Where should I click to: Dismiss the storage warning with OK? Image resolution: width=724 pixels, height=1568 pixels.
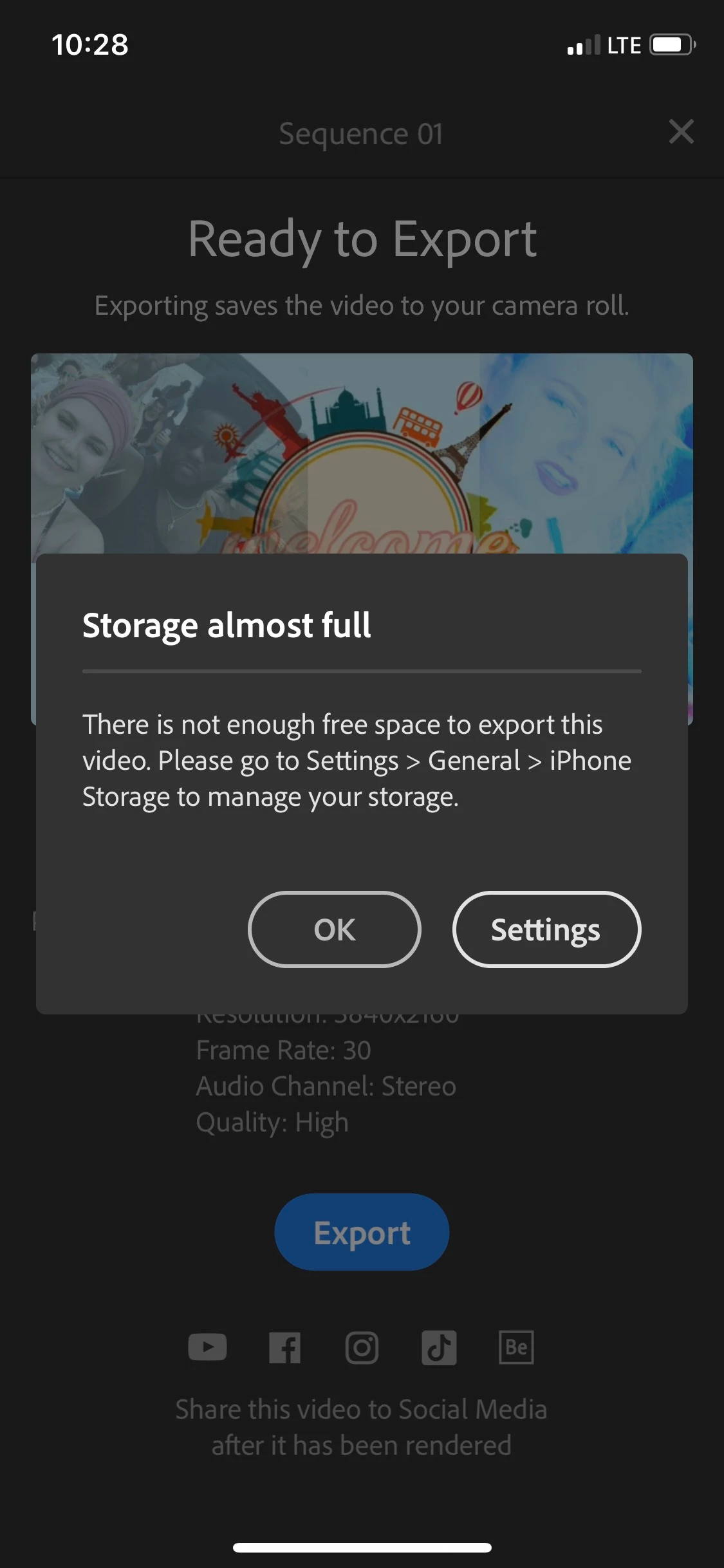coord(334,929)
